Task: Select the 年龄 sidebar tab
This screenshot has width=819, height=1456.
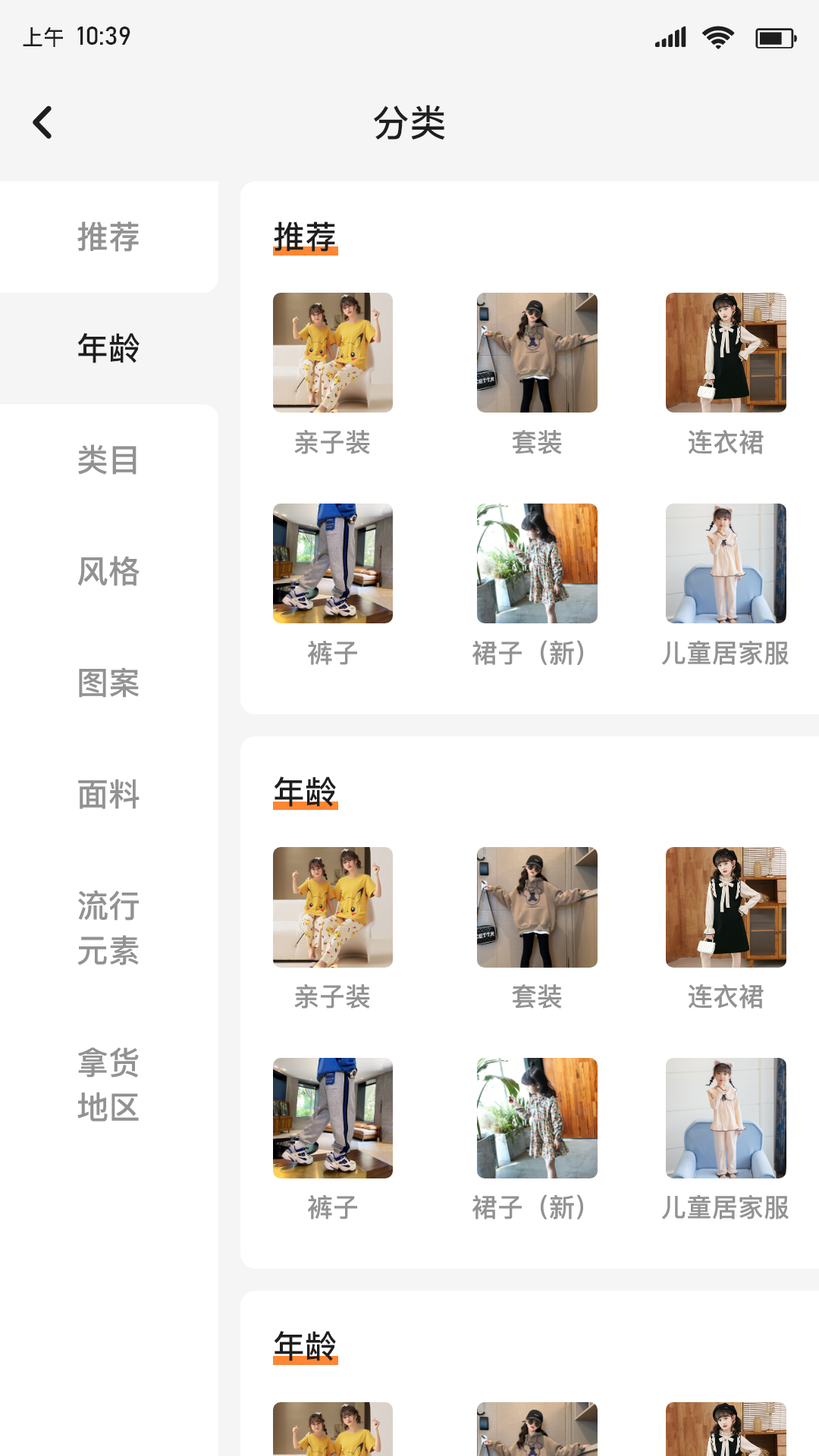Action: (x=108, y=348)
